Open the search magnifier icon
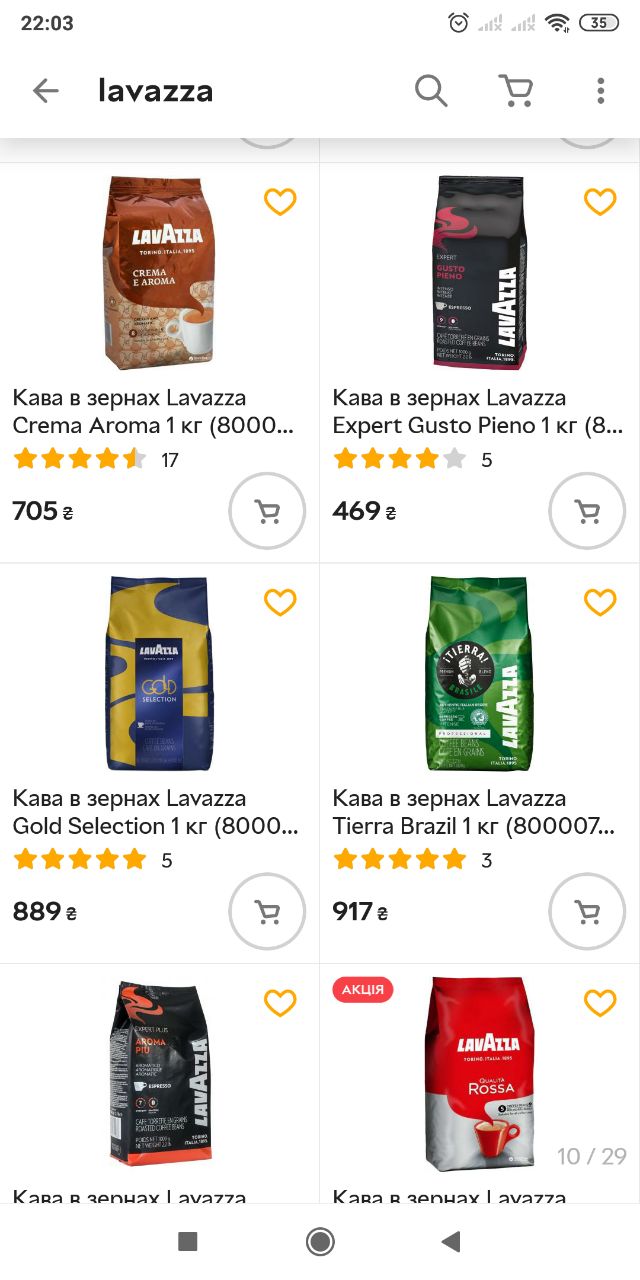The width and height of the screenshot is (640, 1280). (430, 91)
